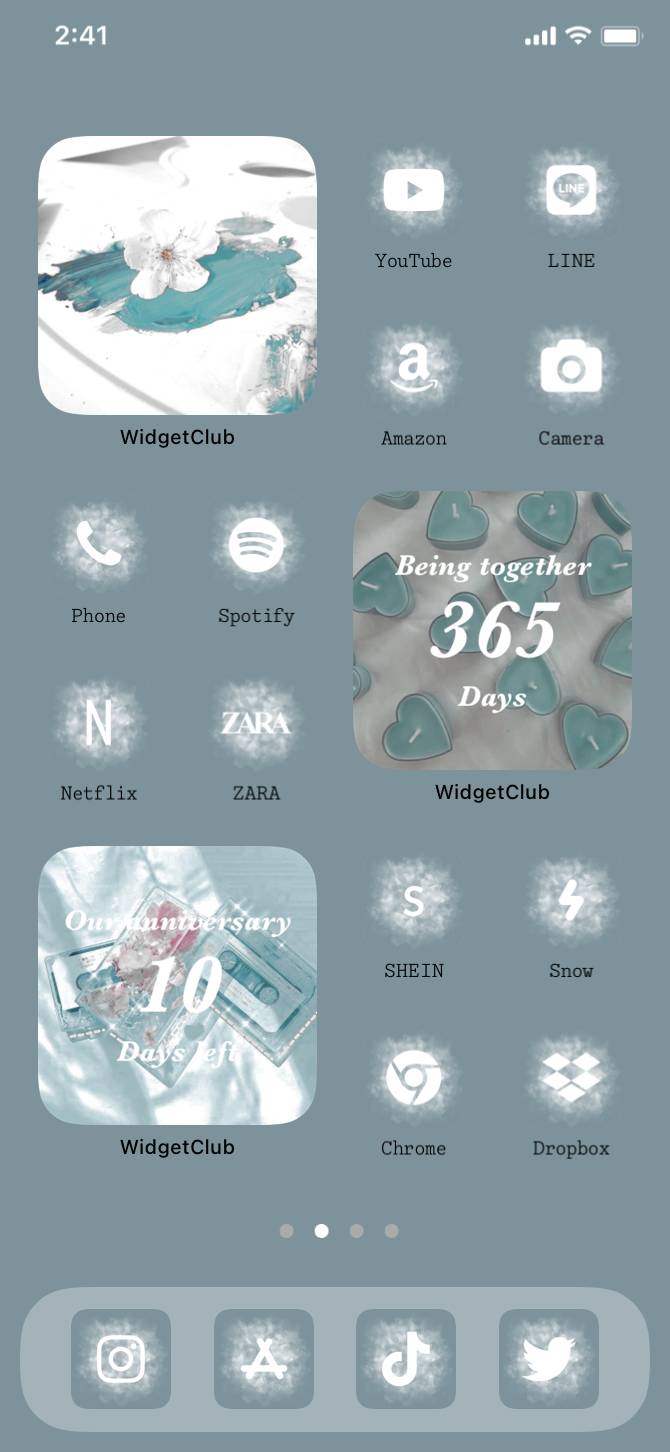
Task: Launch the Snow app
Action: (571, 901)
